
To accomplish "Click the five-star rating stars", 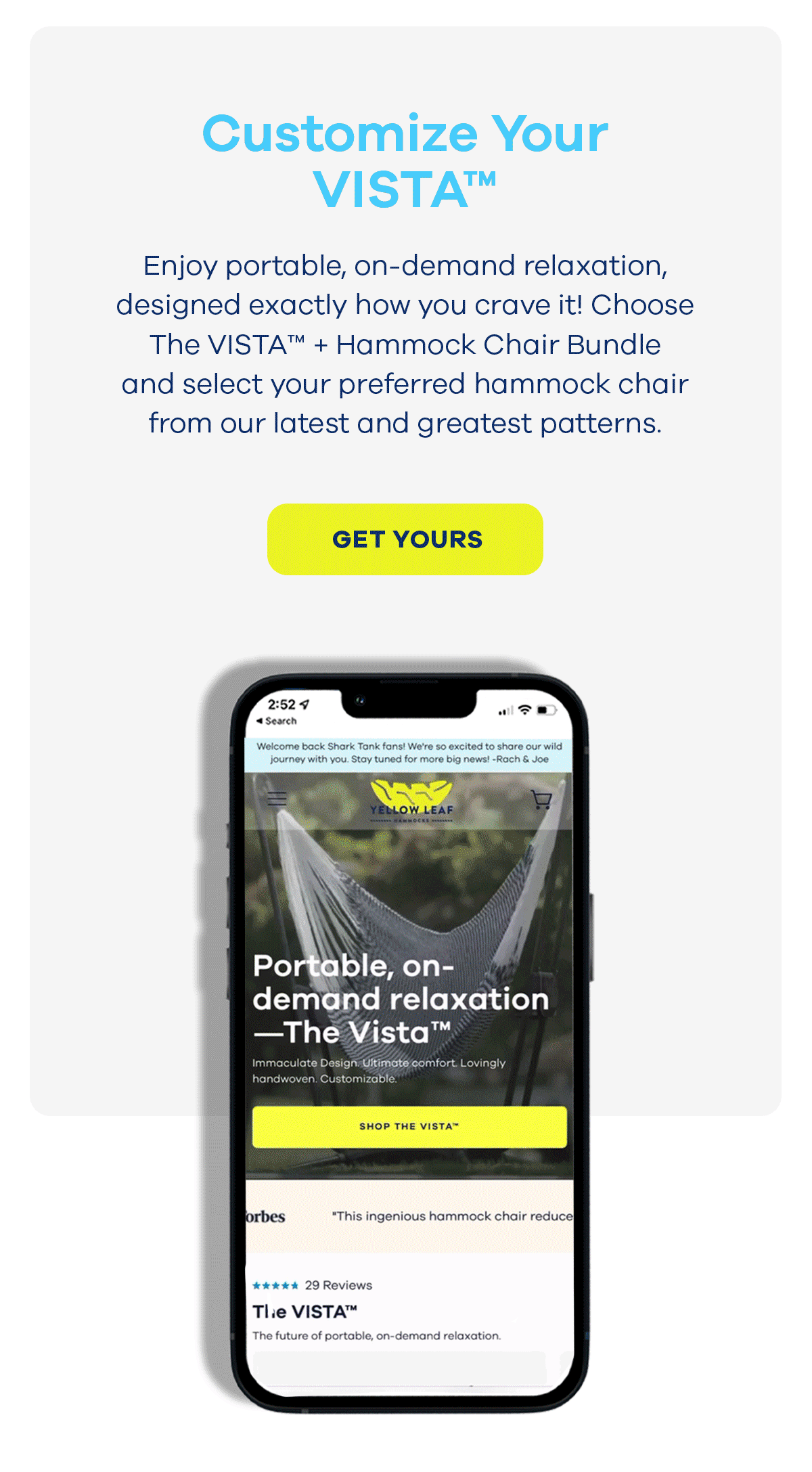I will (275, 1285).
